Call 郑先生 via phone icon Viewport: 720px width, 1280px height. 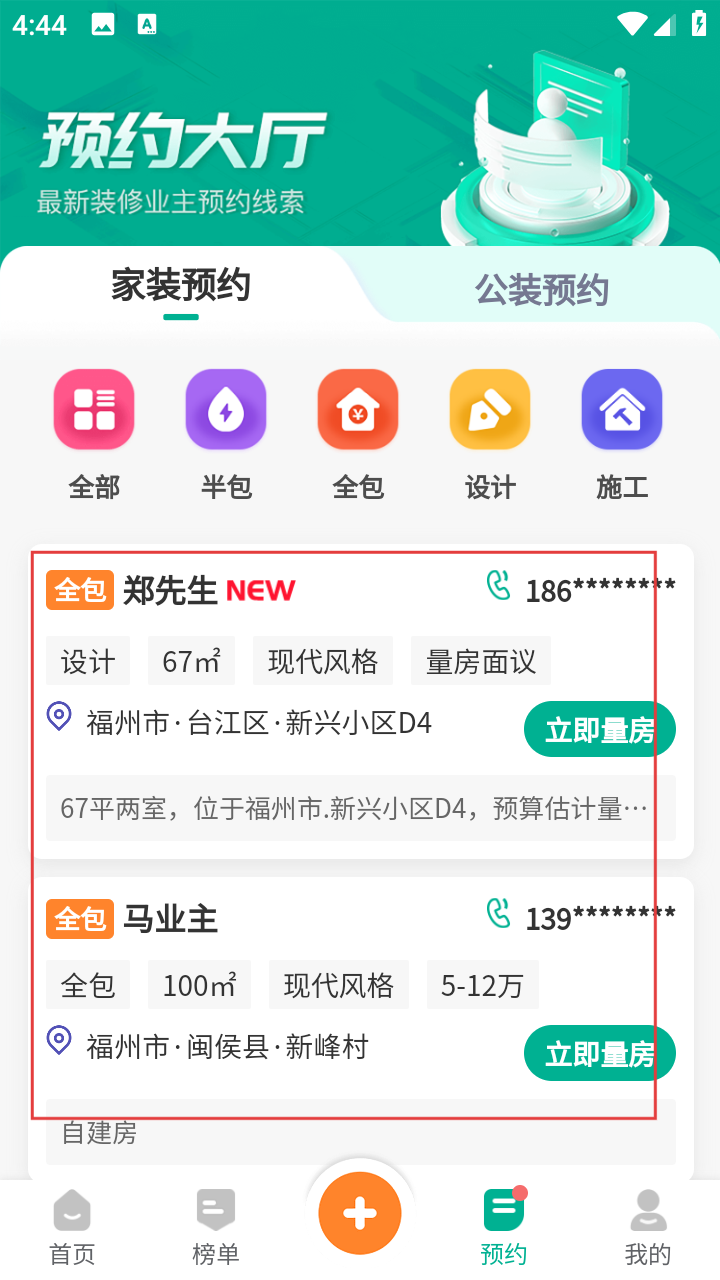(x=498, y=587)
